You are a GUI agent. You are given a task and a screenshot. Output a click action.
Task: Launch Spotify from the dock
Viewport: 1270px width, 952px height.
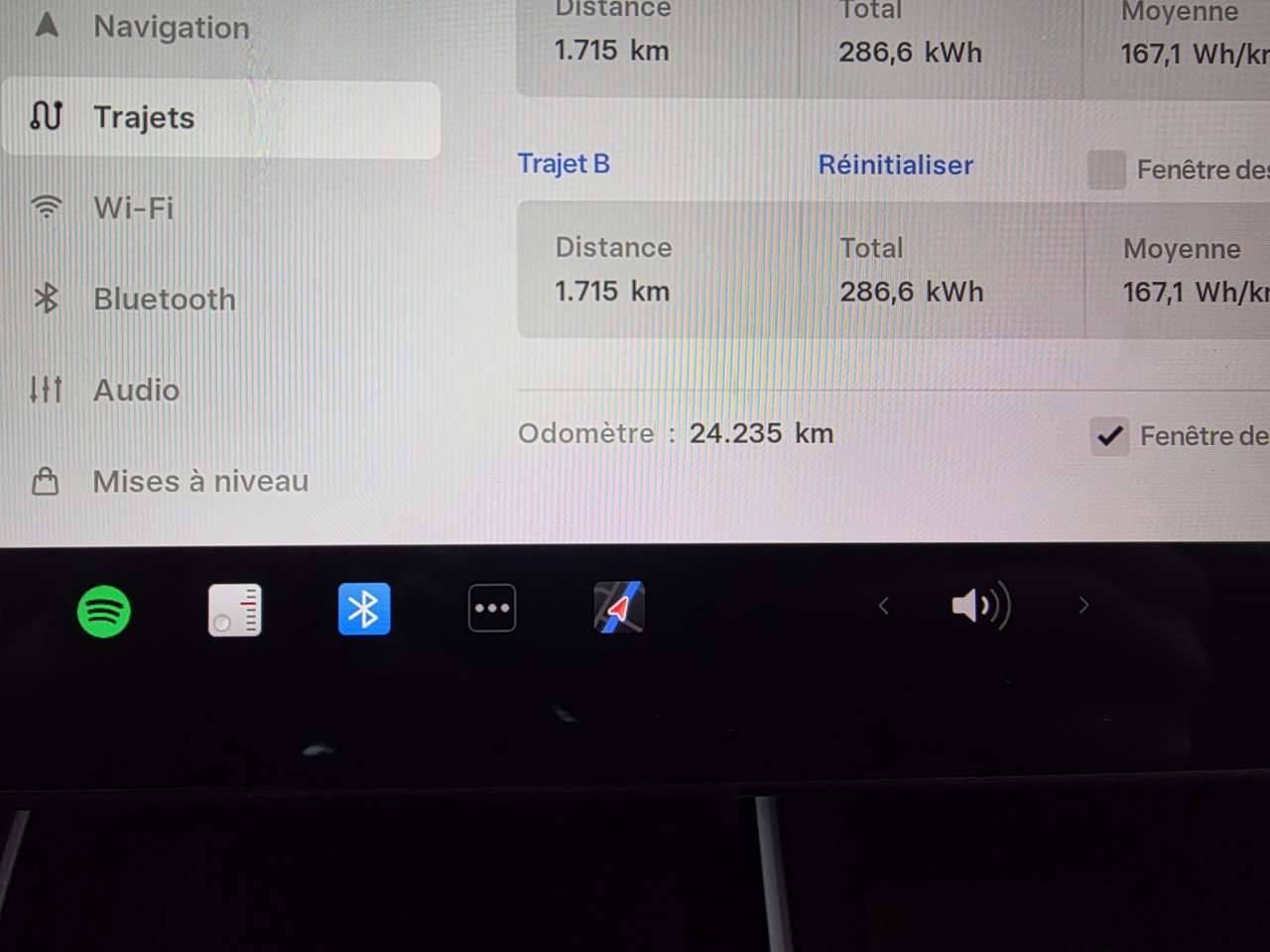click(104, 611)
